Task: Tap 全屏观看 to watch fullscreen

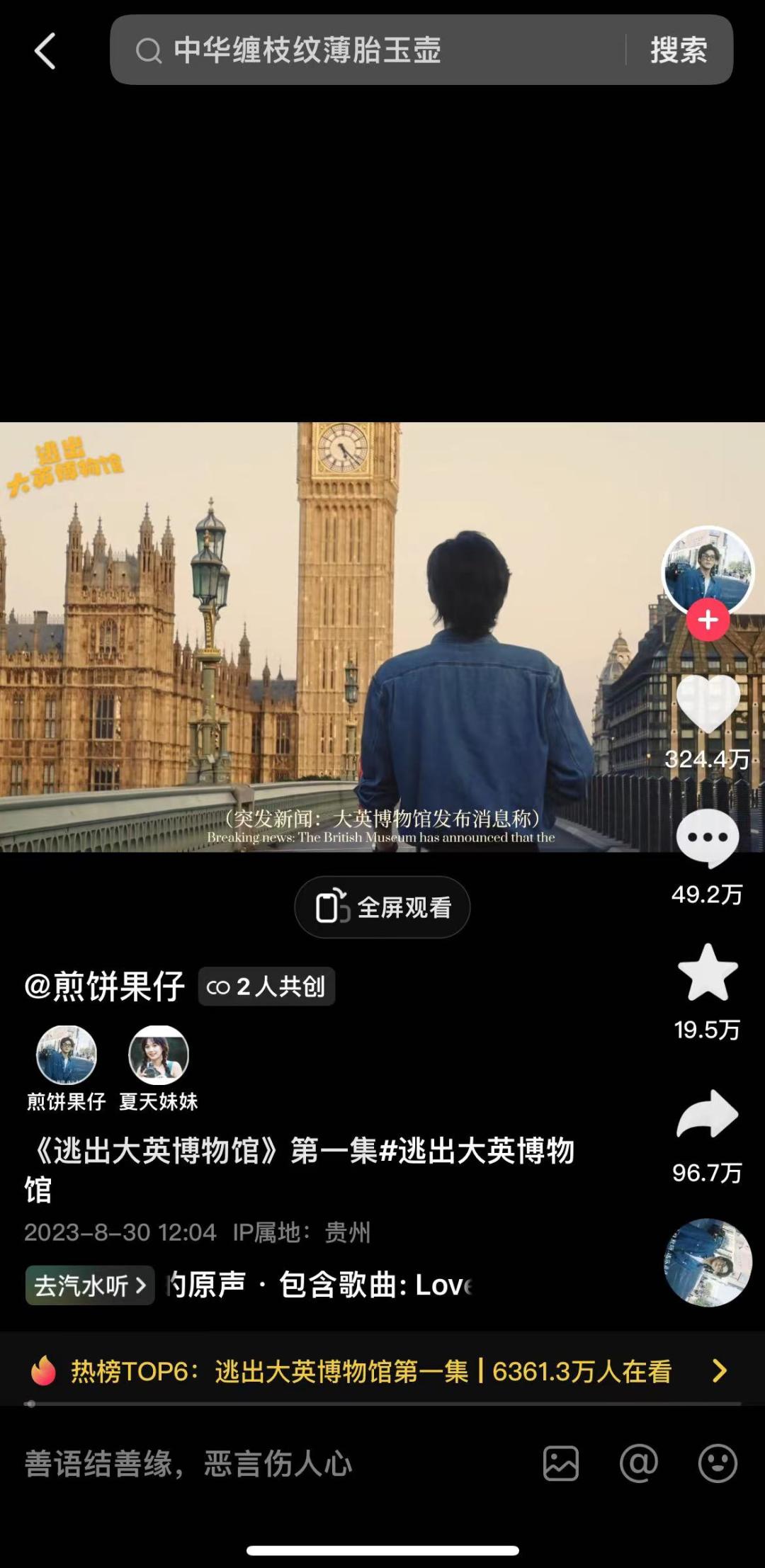Action: pyautogui.click(x=382, y=907)
